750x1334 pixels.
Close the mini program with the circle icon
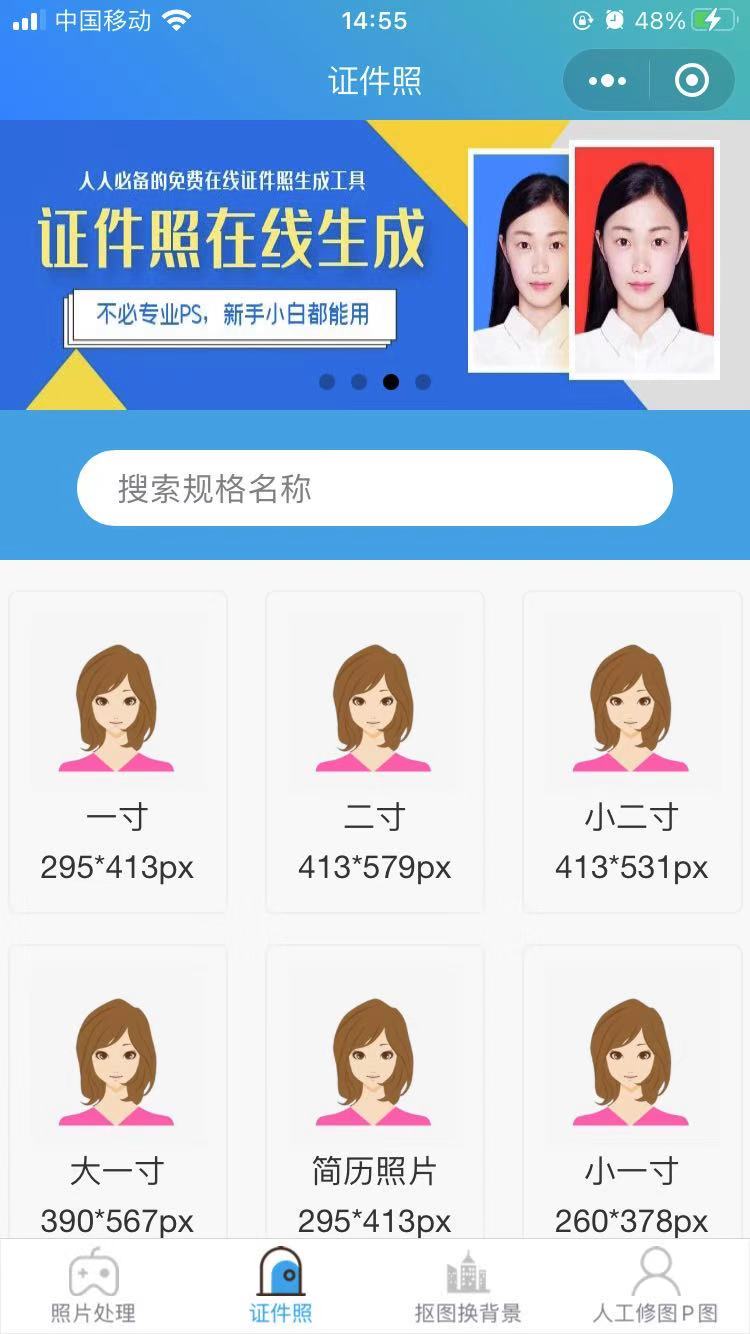click(x=692, y=80)
